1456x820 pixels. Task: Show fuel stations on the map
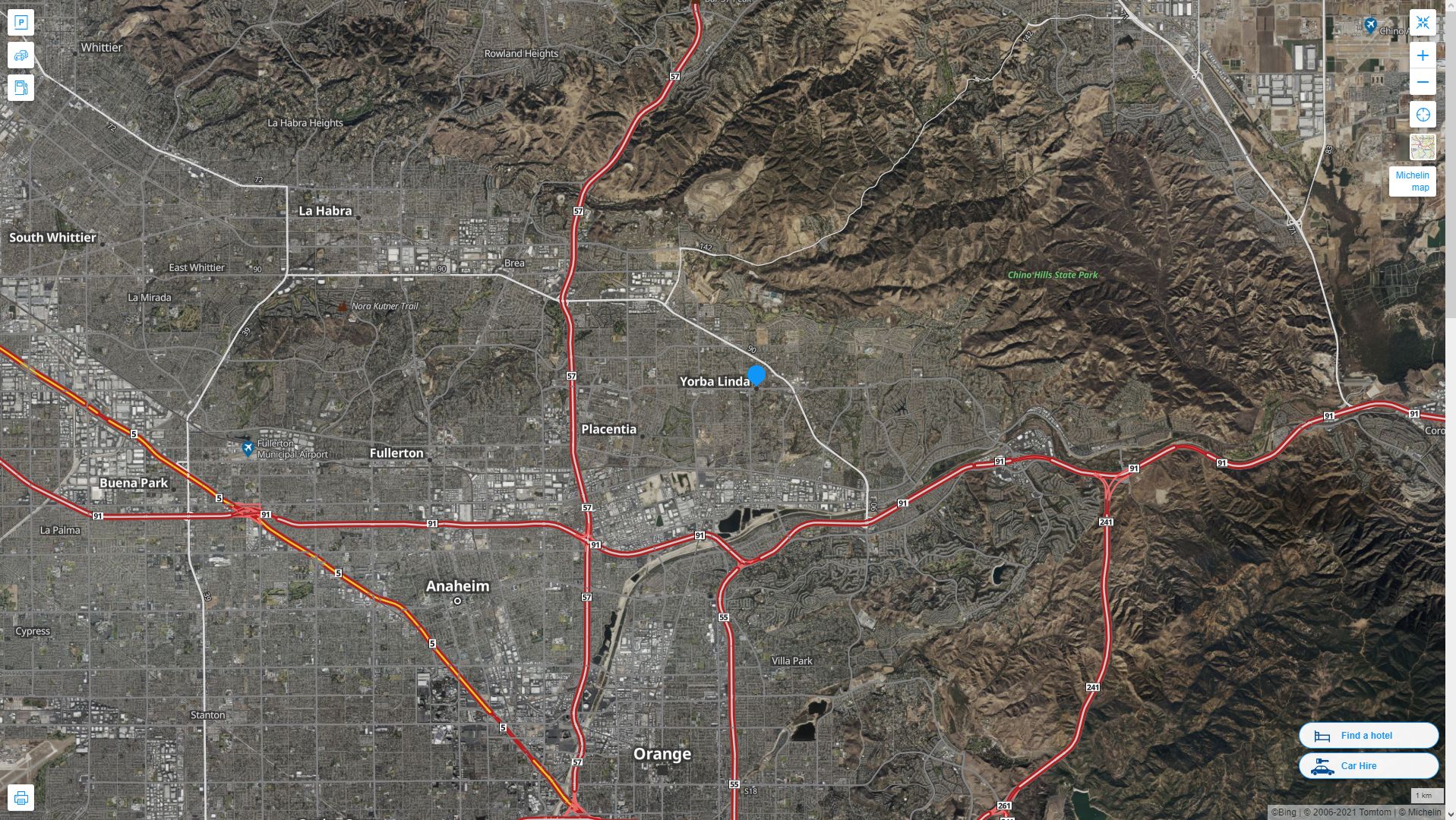21,87
